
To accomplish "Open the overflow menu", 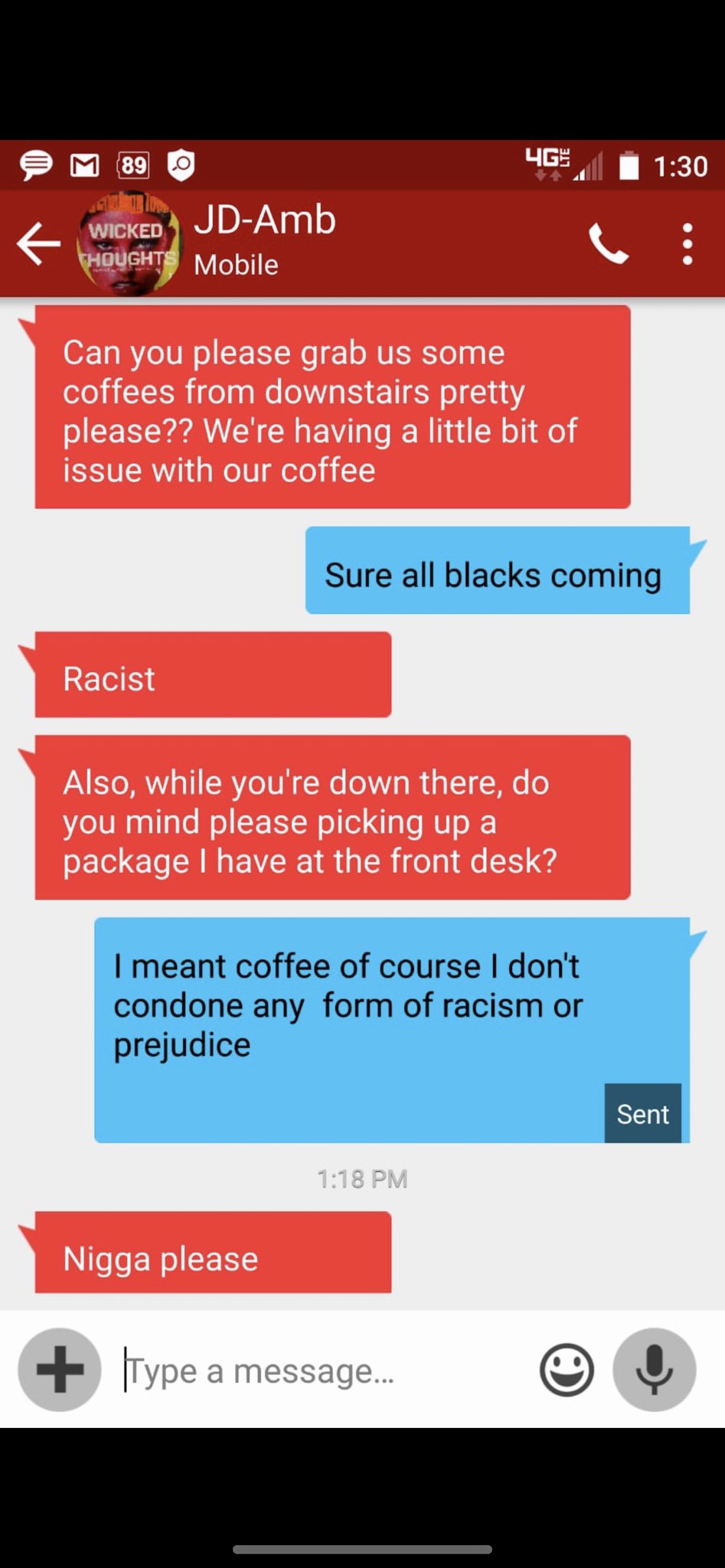I will [x=687, y=244].
